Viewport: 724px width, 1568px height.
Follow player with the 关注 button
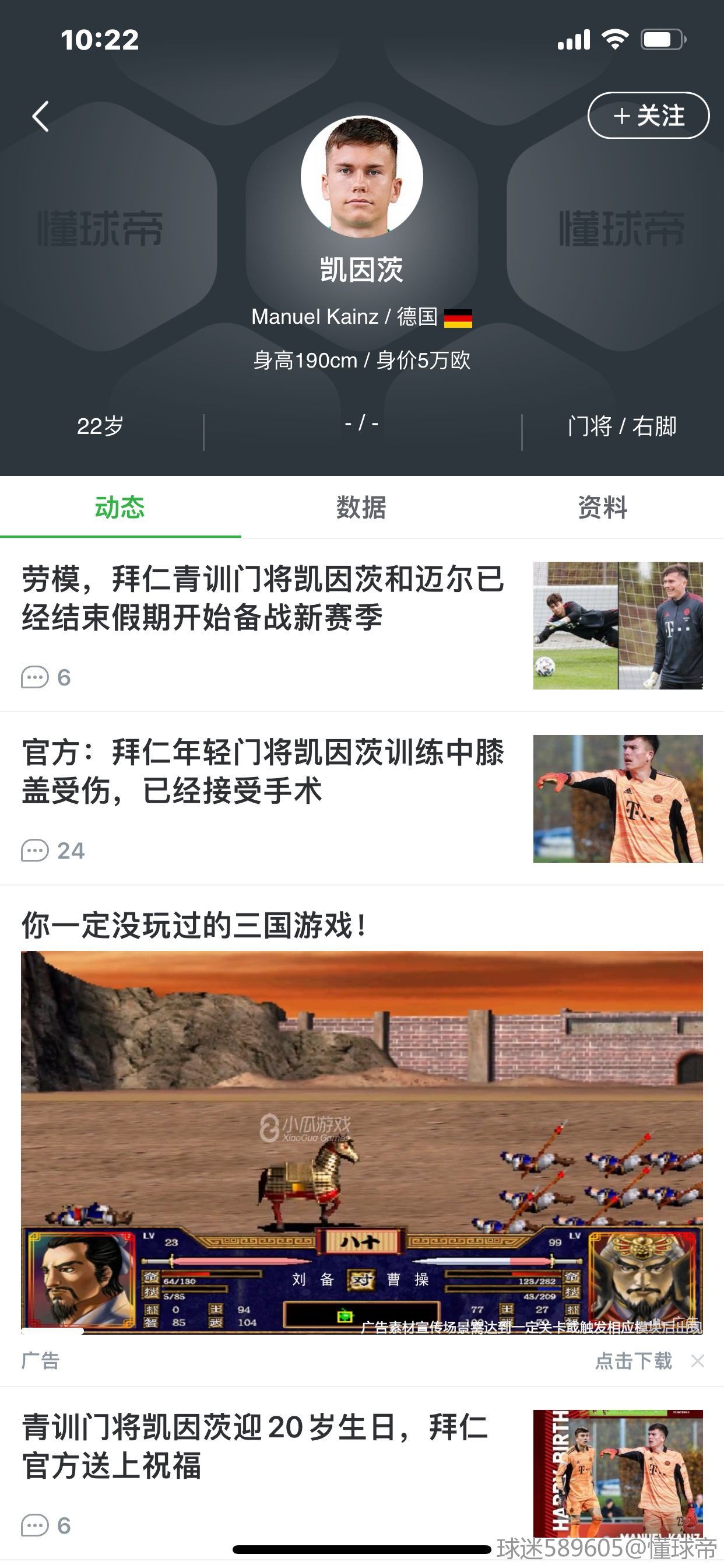click(648, 116)
